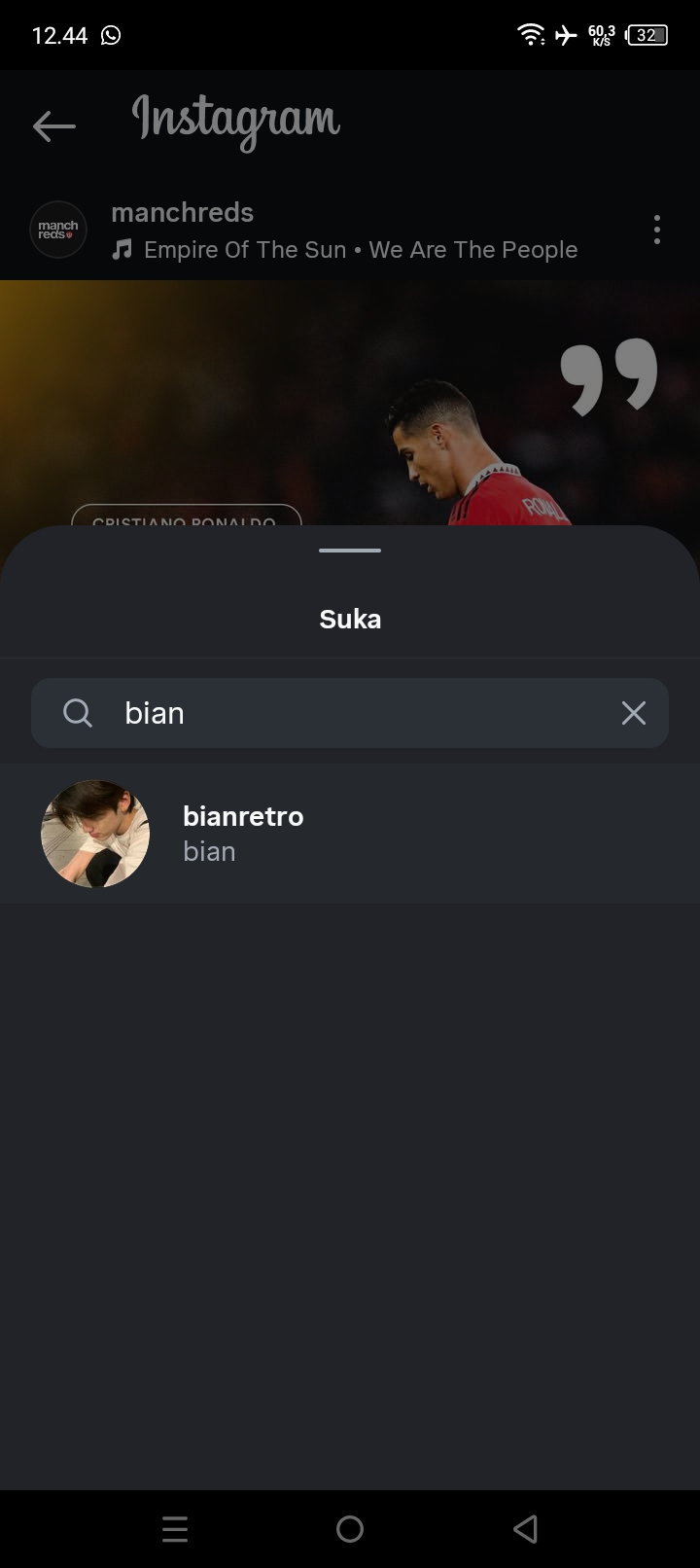Clear the likes search text
The height and width of the screenshot is (1568, 700).
pyautogui.click(x=633, y=713)
